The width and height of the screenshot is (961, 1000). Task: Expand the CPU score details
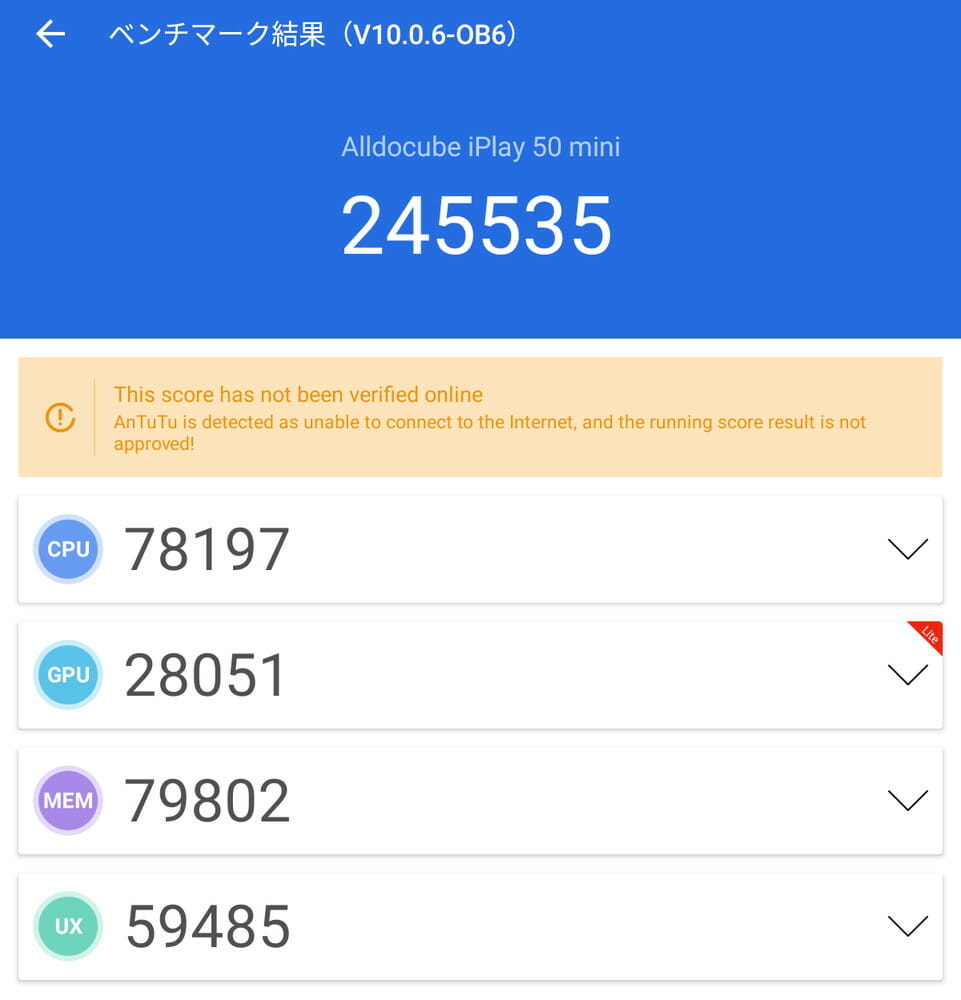(x=907, y=549)
